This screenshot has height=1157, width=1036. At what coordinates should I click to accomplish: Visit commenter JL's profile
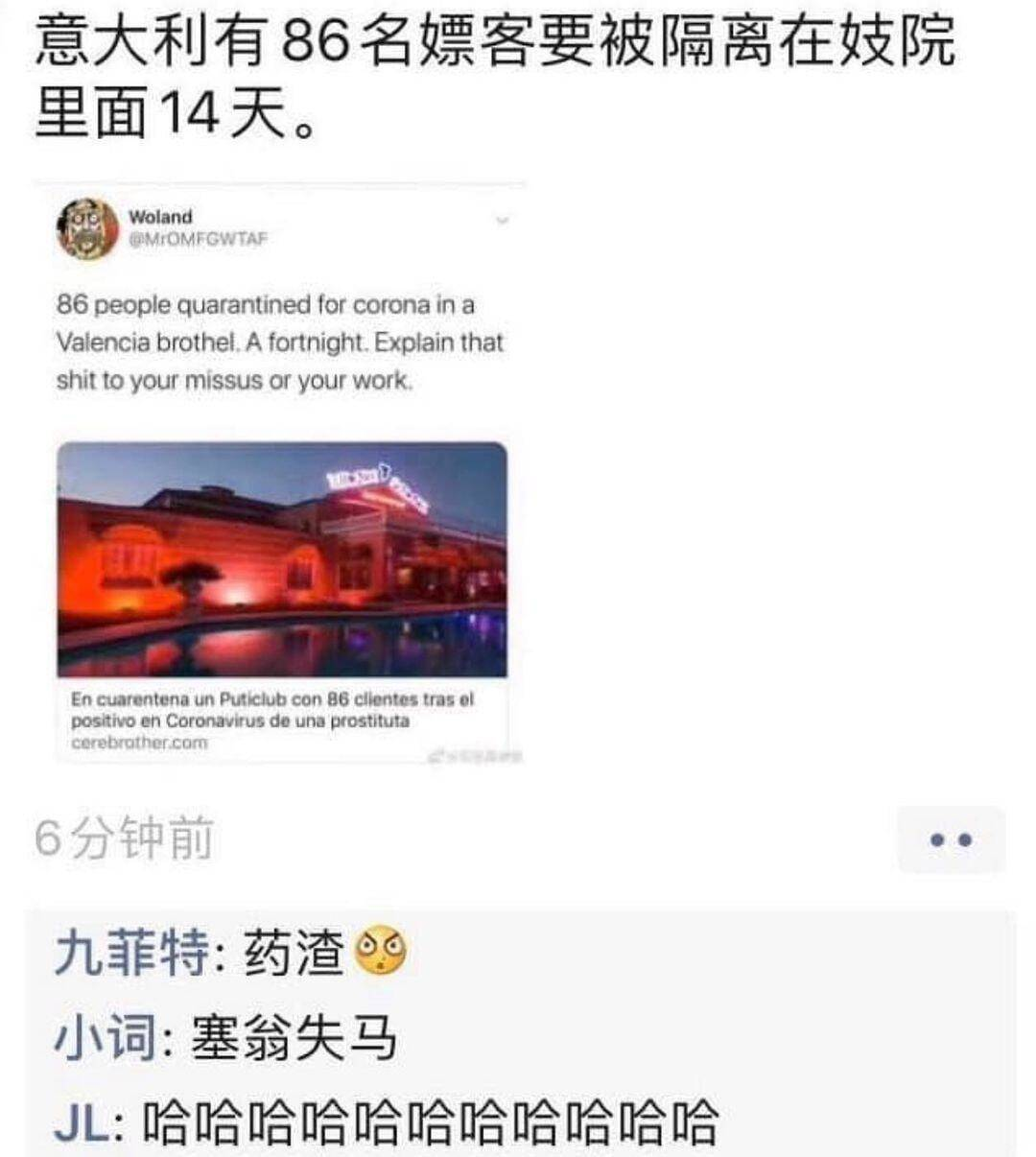coord(81,1123)
